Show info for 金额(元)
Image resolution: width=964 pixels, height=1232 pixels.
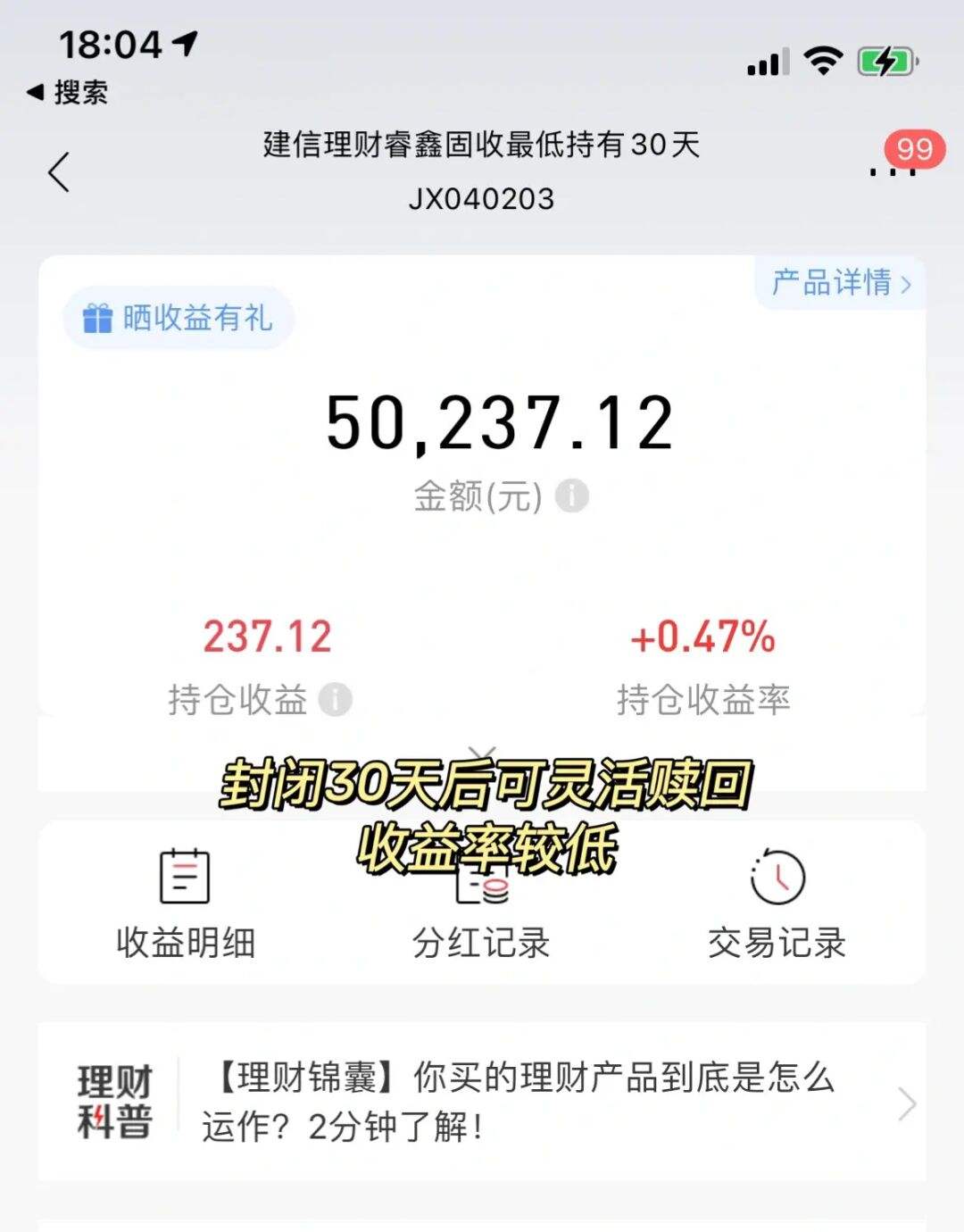click(572, 495)
